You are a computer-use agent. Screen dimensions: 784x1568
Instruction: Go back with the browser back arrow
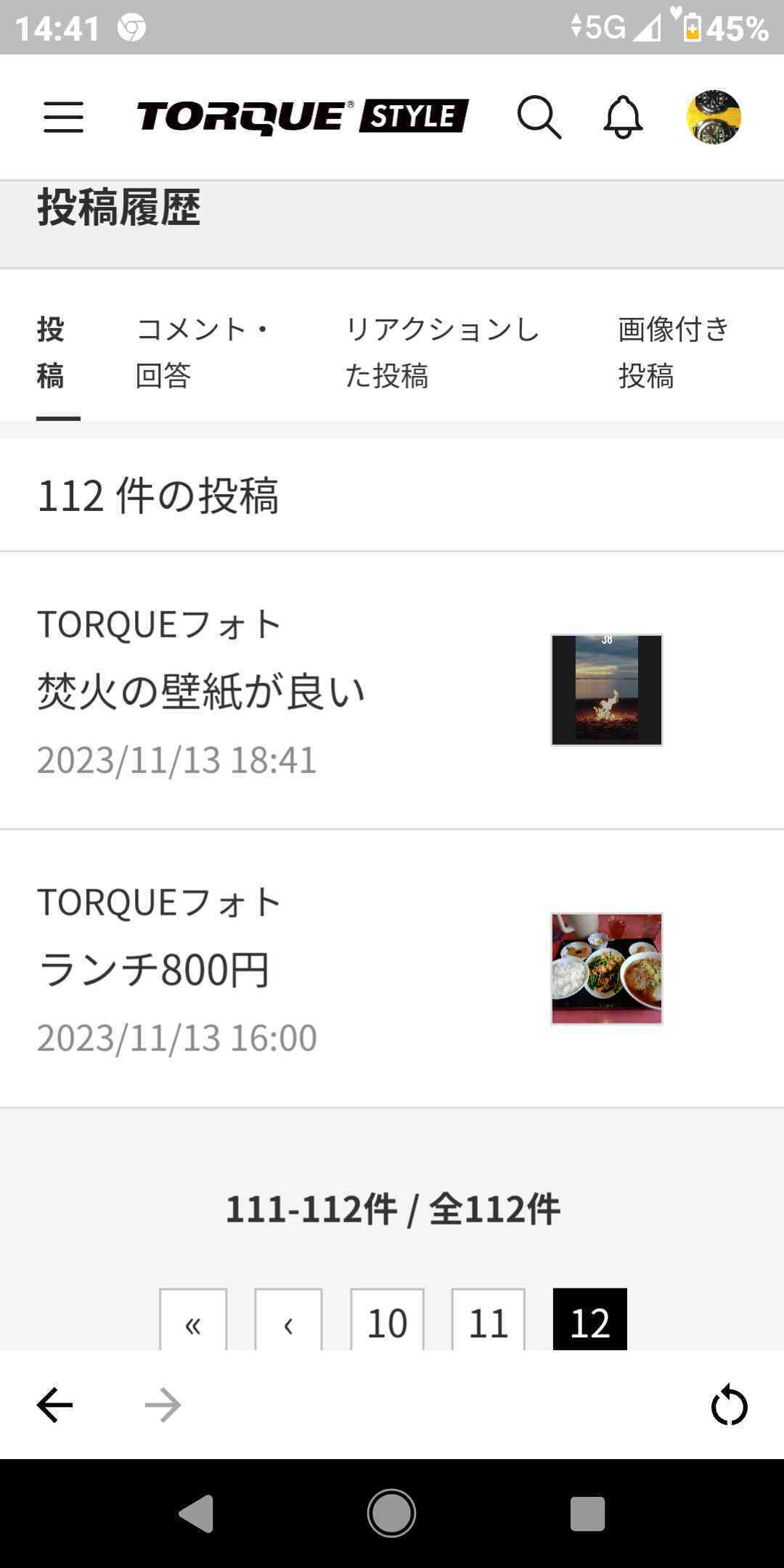55,1405
